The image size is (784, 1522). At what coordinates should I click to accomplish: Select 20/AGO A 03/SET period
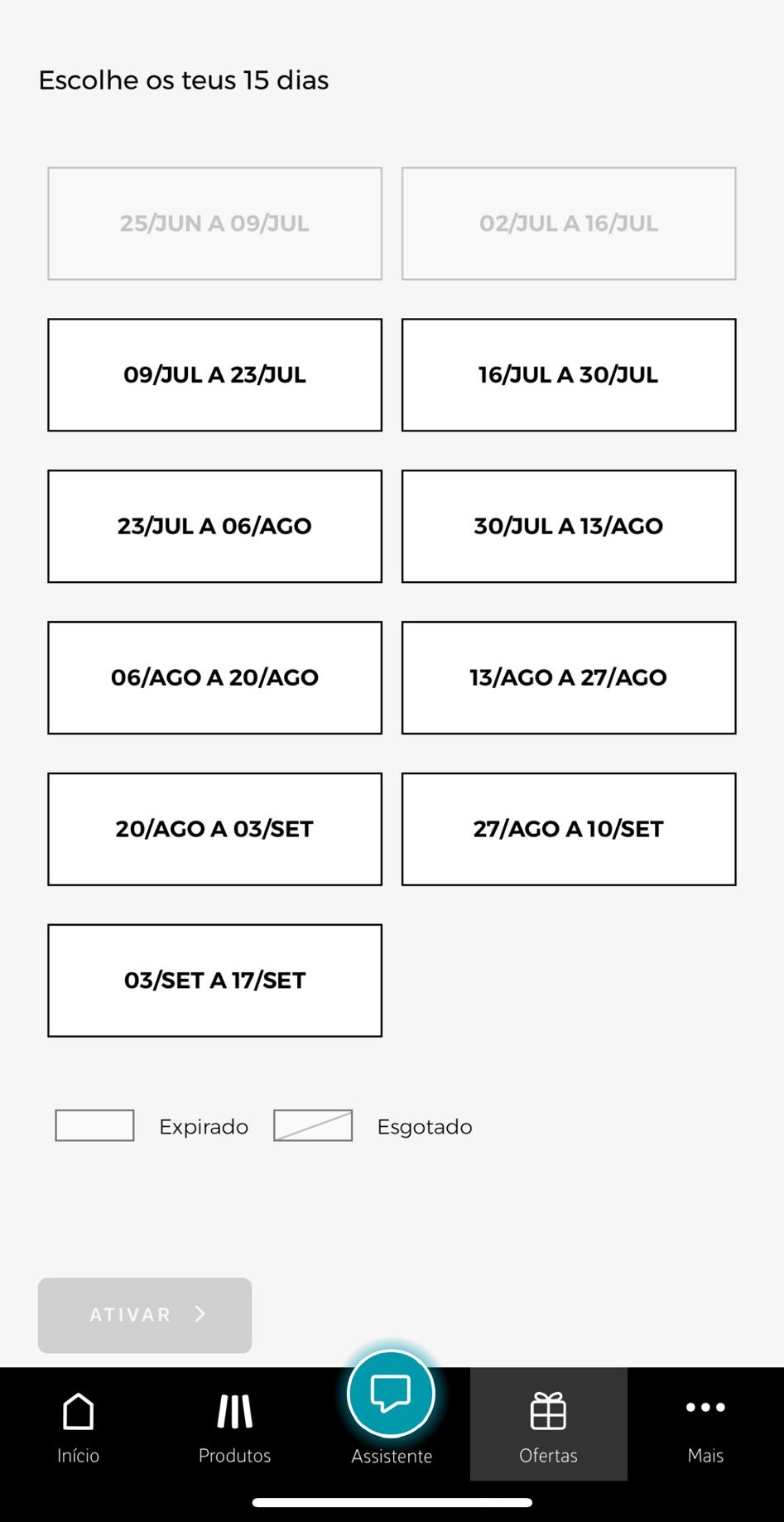214,829
